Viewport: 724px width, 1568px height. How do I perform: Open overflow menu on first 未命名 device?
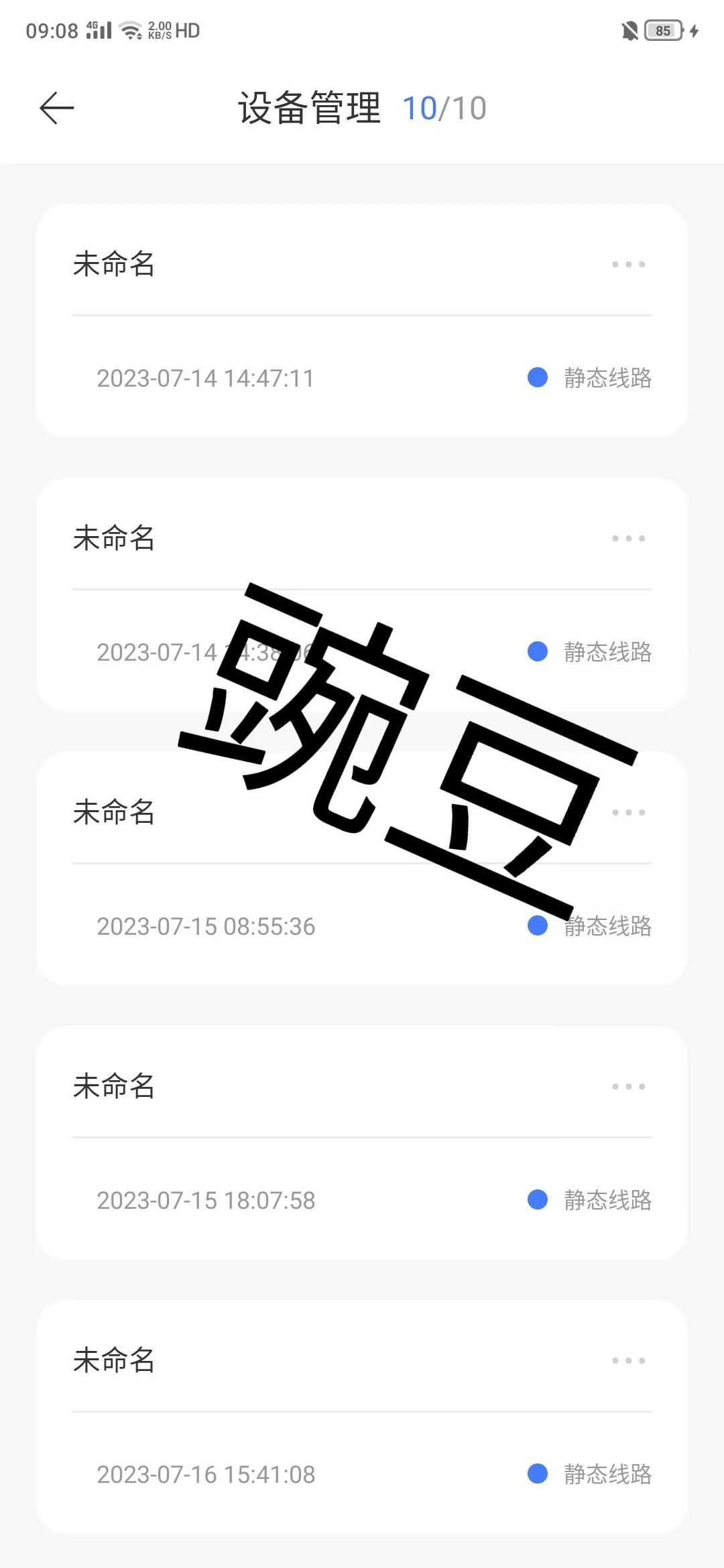(x=627, y=265)
